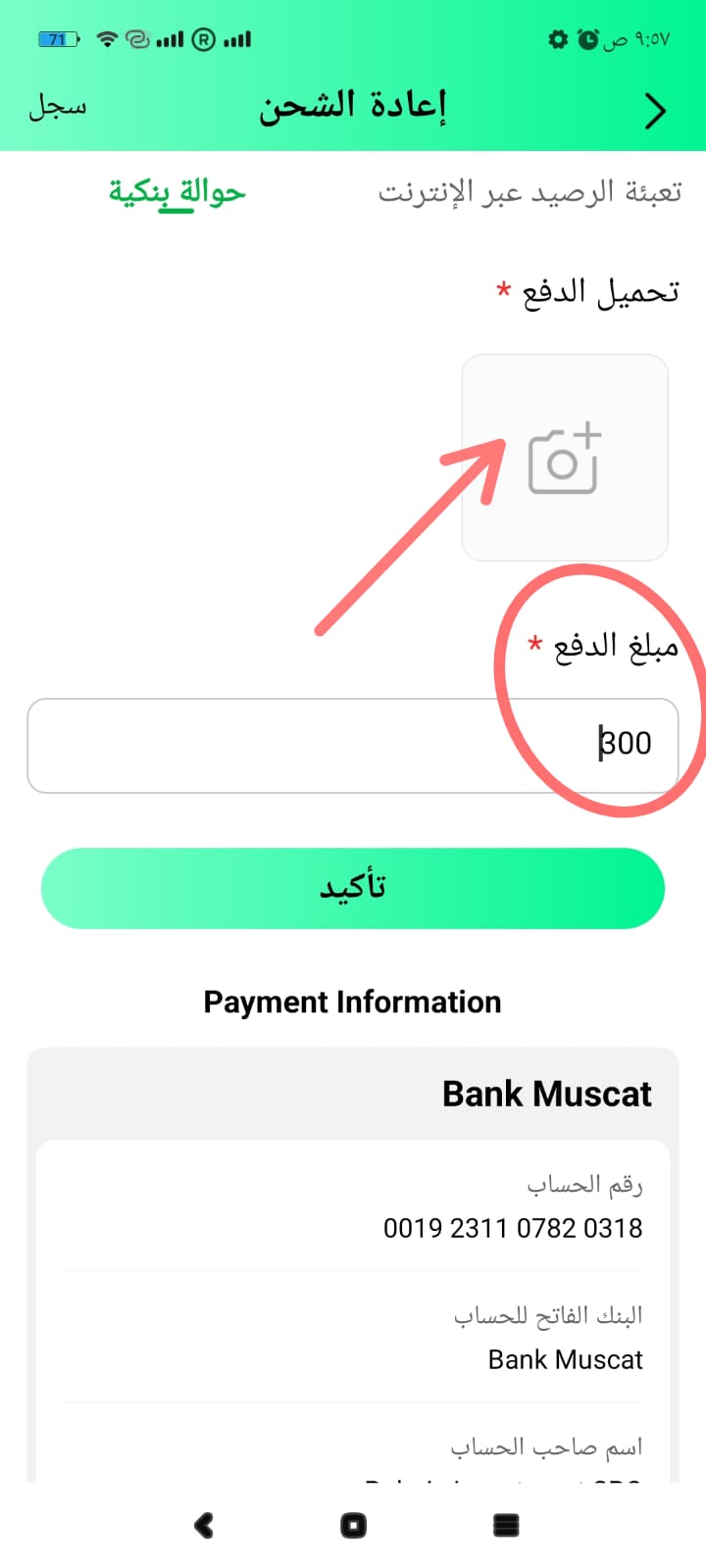Tap the تأكيد confirm button
The height and width of the screenshot is (1568, 706).
[x=353, y=888]
